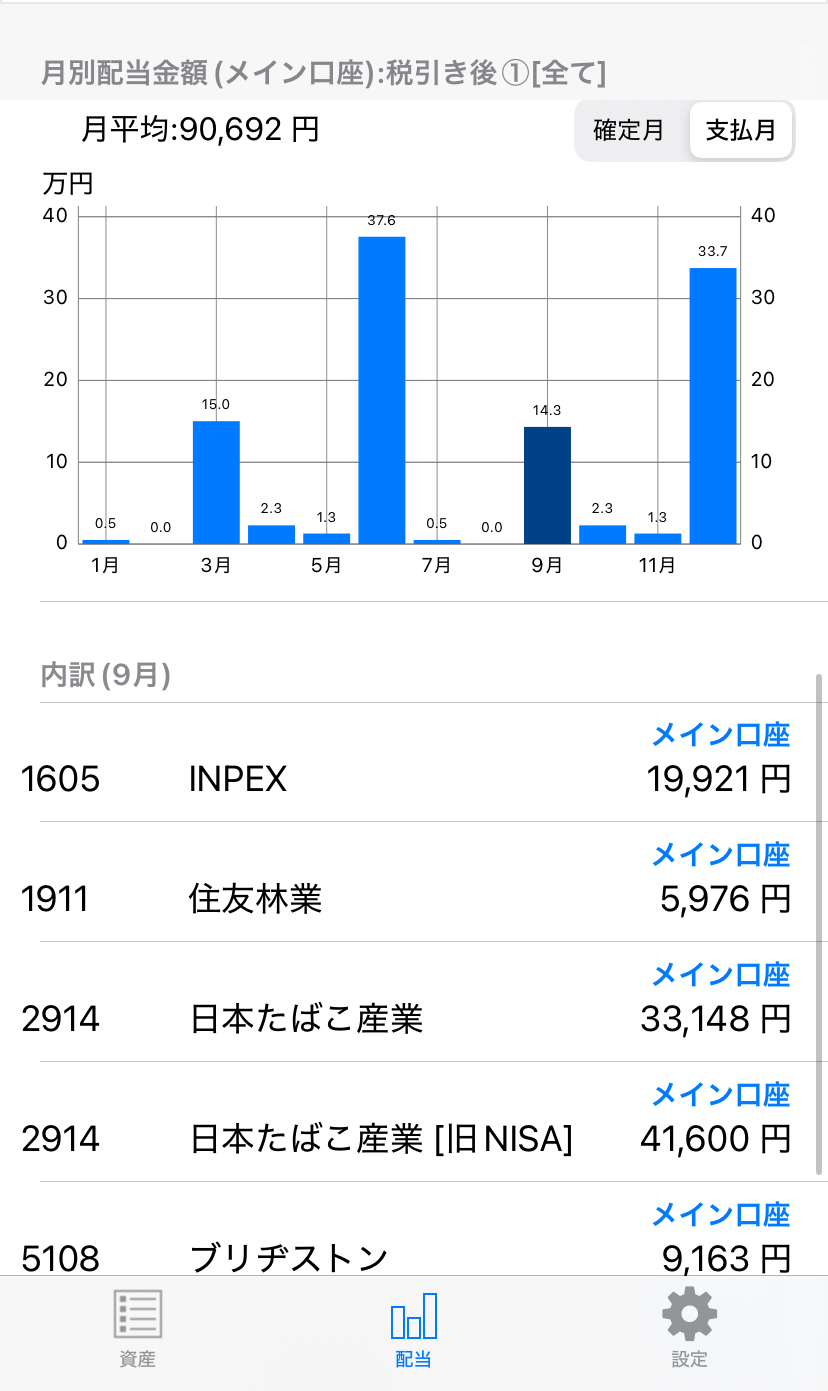This screenshot has height=1391, width=828.
Task: Open the 設定 tab
Action: point(689,1327)
